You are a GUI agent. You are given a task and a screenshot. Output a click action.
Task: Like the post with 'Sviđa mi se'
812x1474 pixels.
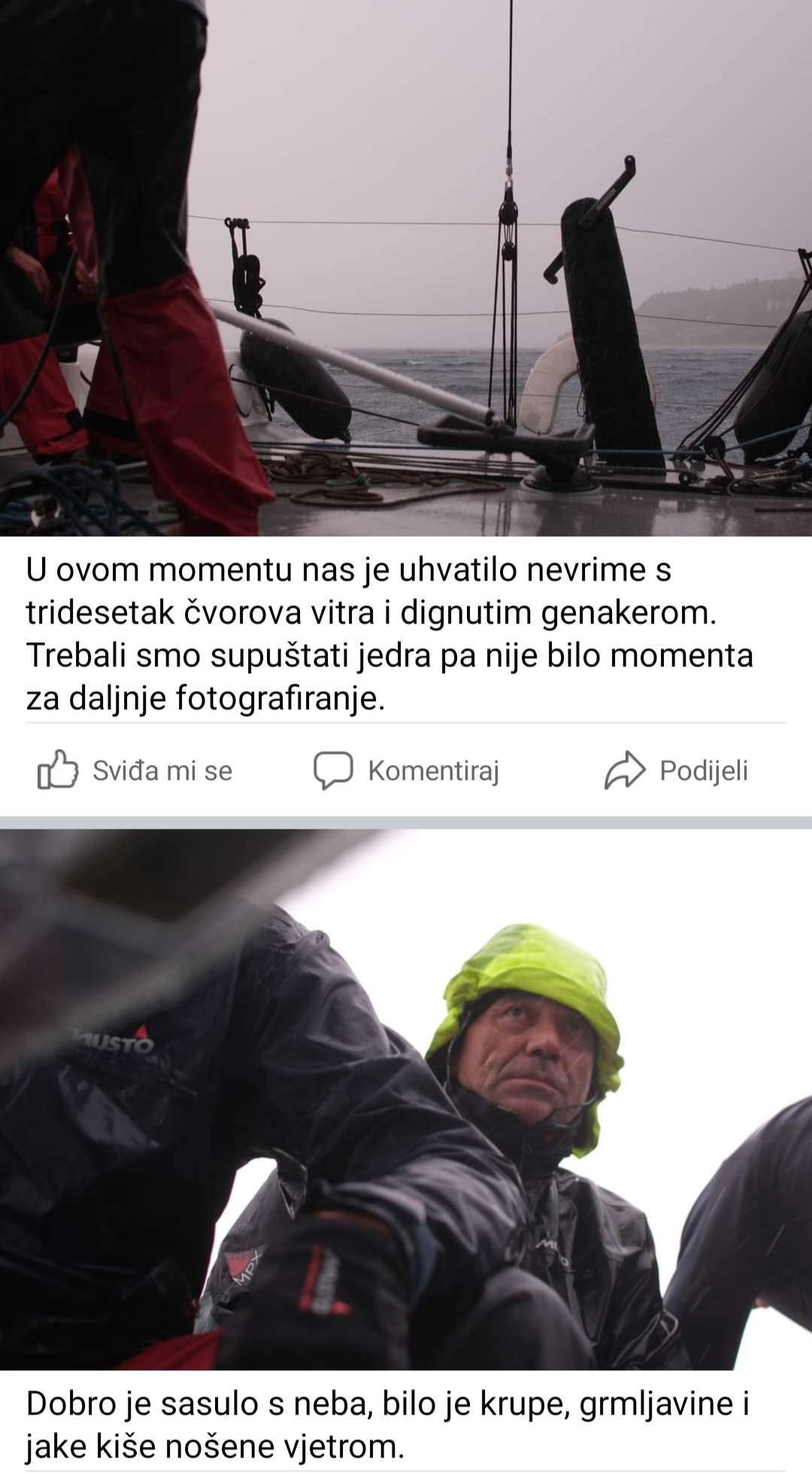[x=135, y=771]
